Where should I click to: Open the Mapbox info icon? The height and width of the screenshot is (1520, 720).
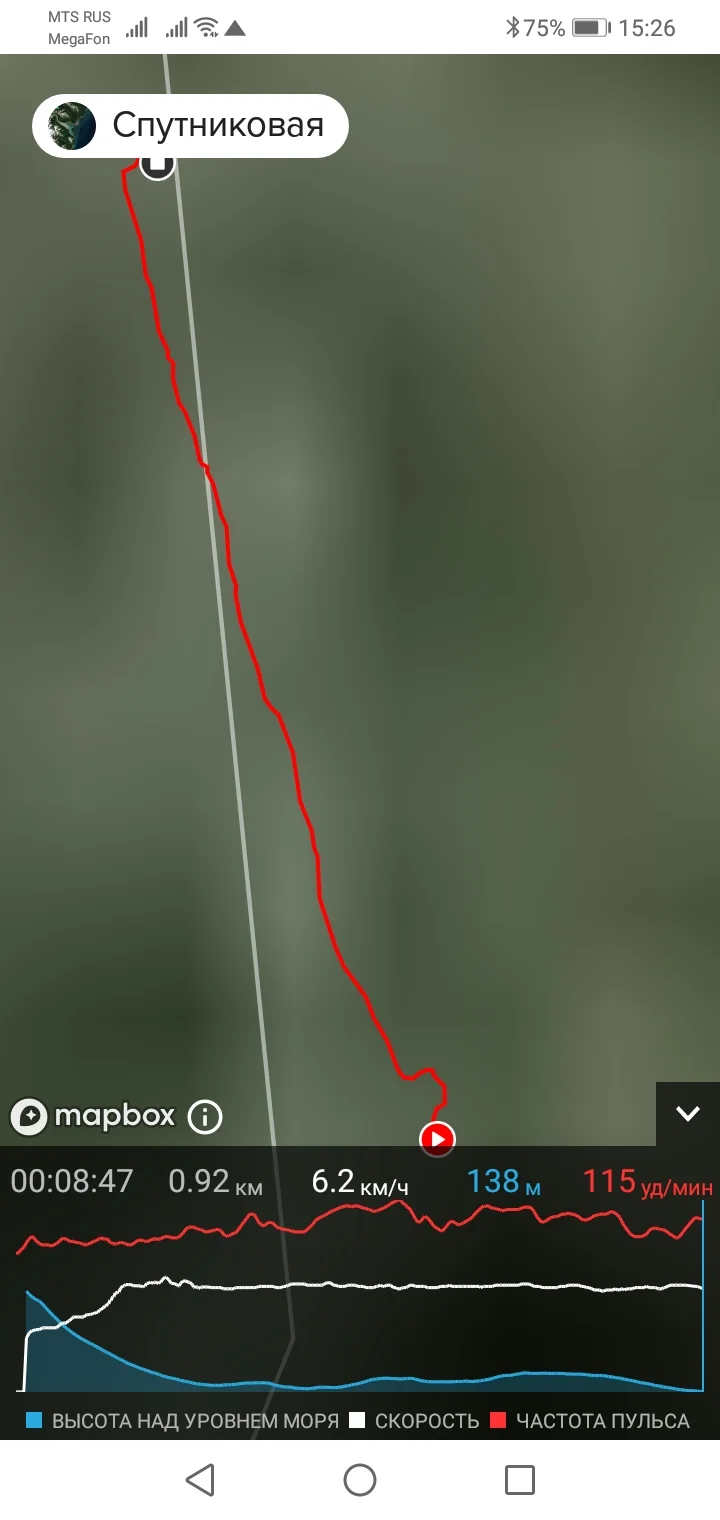coord(205,1116)
